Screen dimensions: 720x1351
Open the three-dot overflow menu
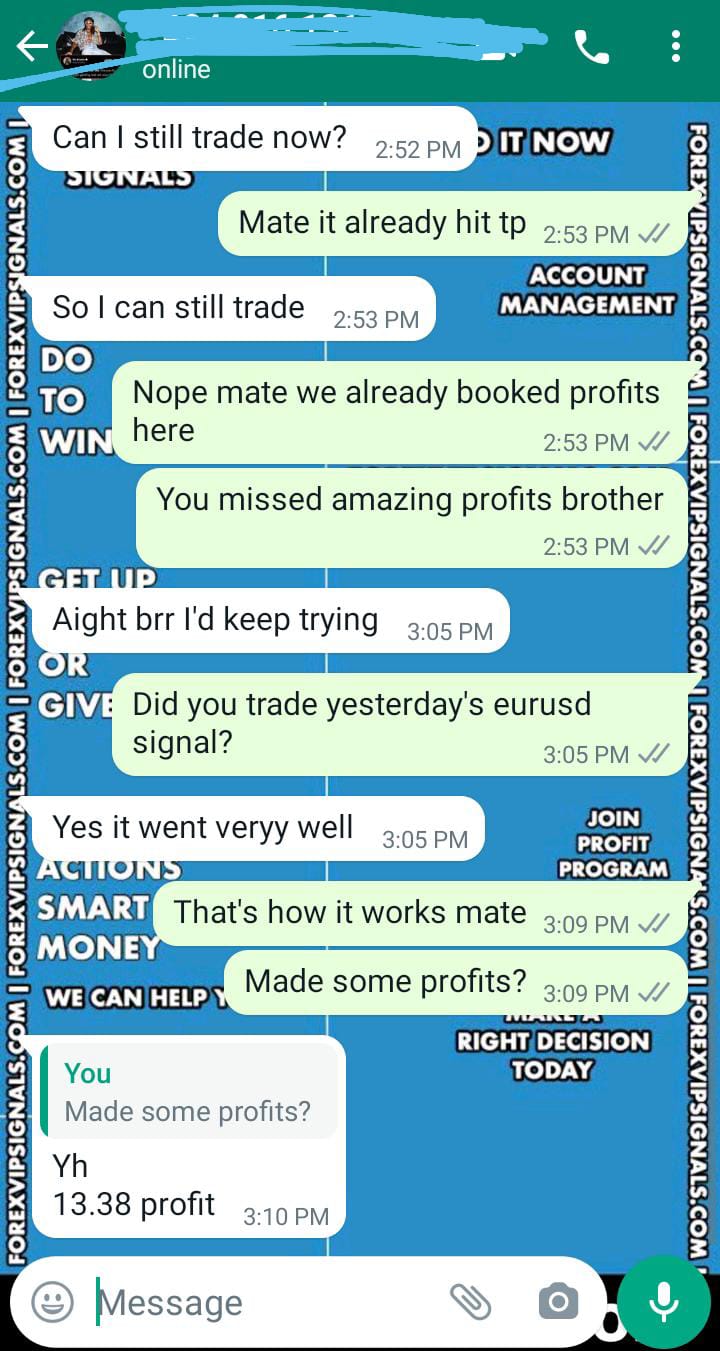pos(676,47)
